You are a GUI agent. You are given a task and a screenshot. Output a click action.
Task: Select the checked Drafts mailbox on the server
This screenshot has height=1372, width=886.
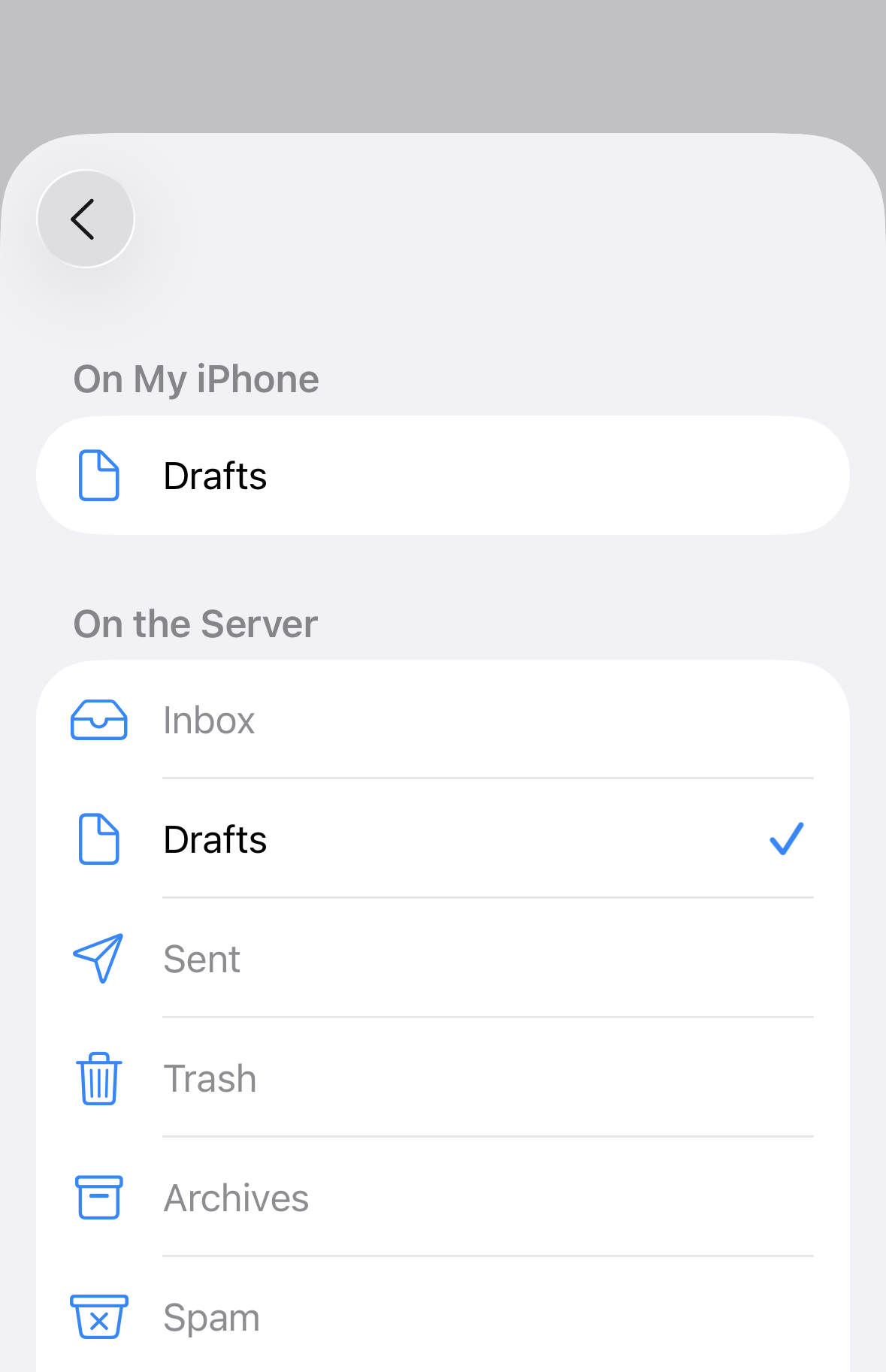[x=442, y=839]
